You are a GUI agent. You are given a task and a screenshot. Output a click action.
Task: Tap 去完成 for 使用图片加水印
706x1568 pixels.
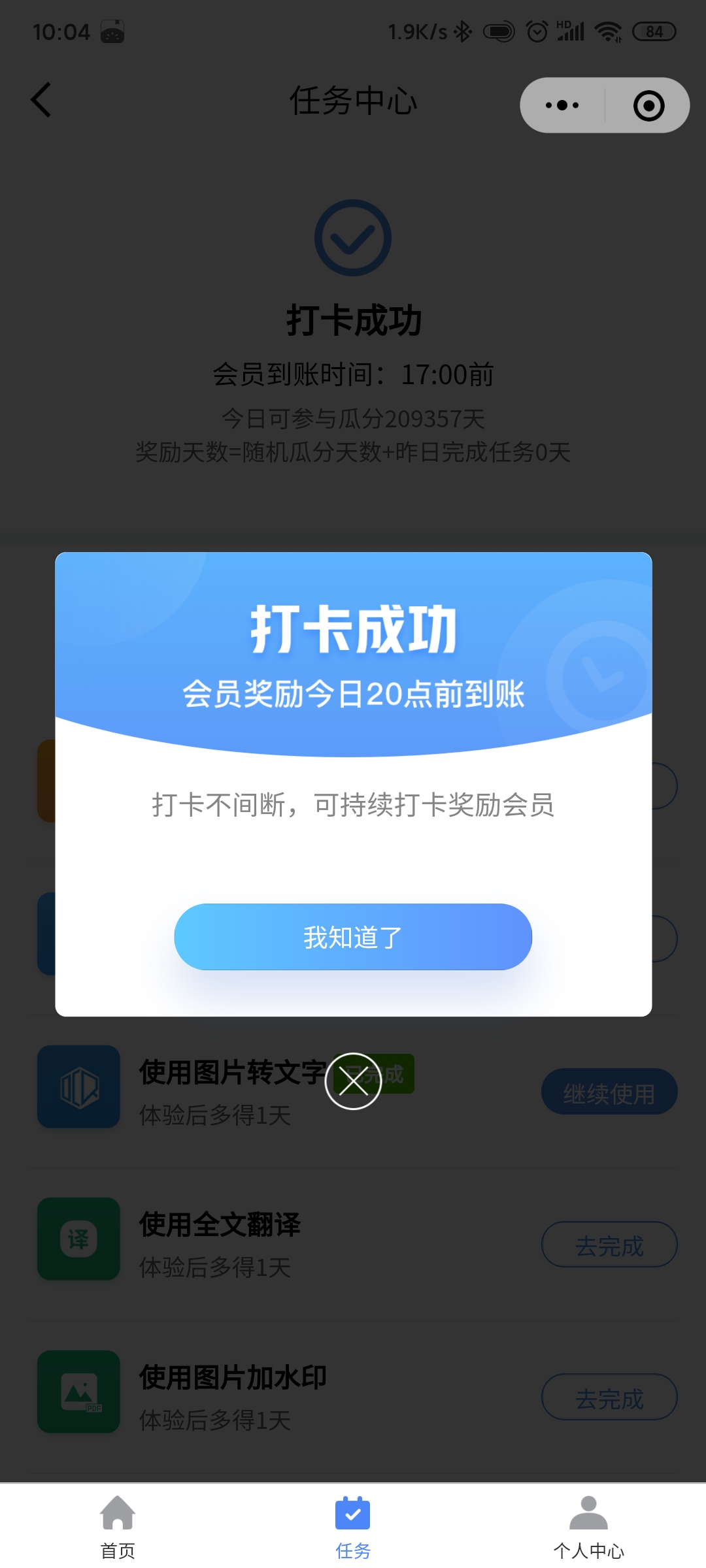pyautogui.click(x=609, y=1397)
